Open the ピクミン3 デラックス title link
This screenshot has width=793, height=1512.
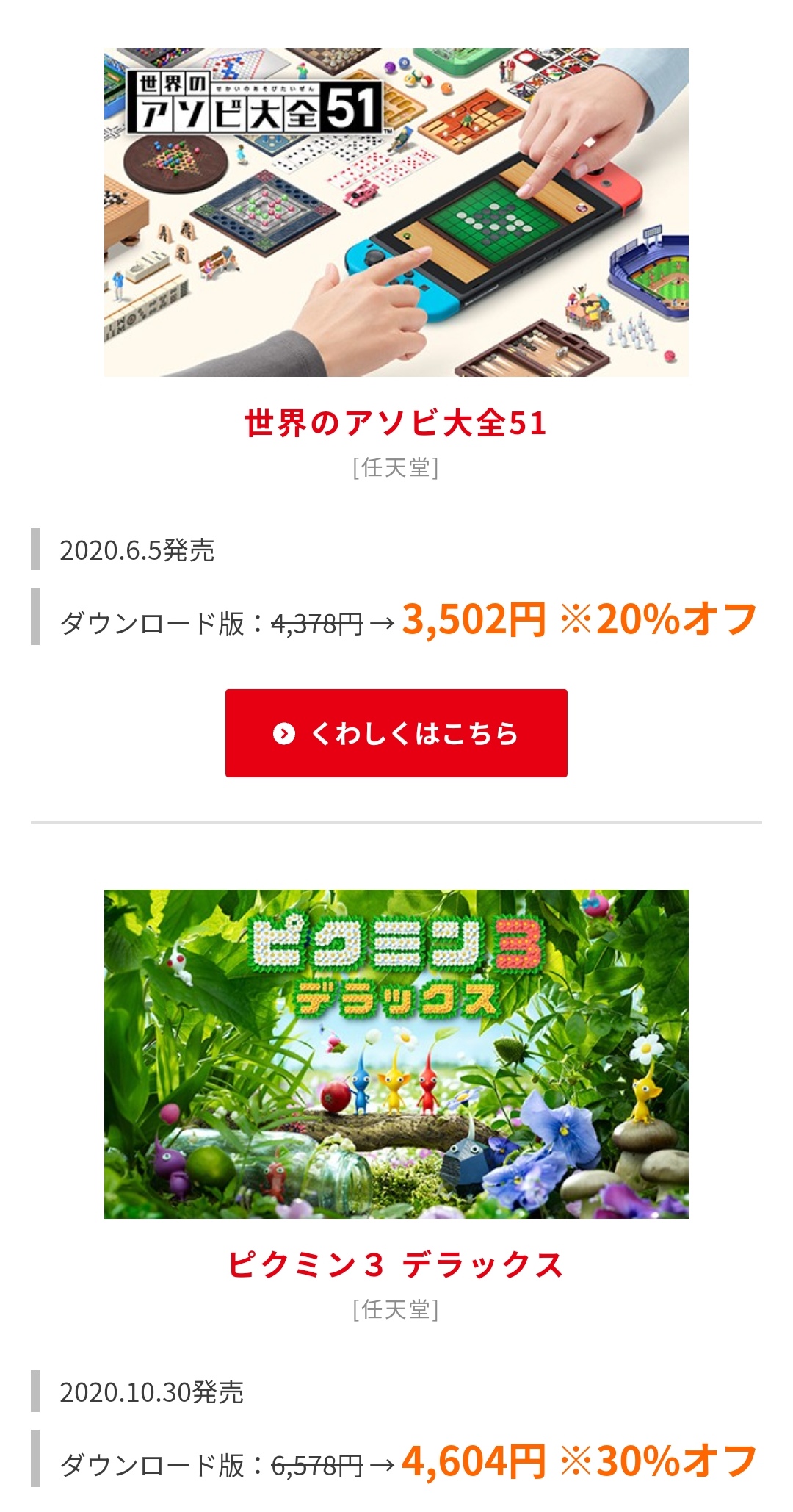click(x=396, y=1265)
